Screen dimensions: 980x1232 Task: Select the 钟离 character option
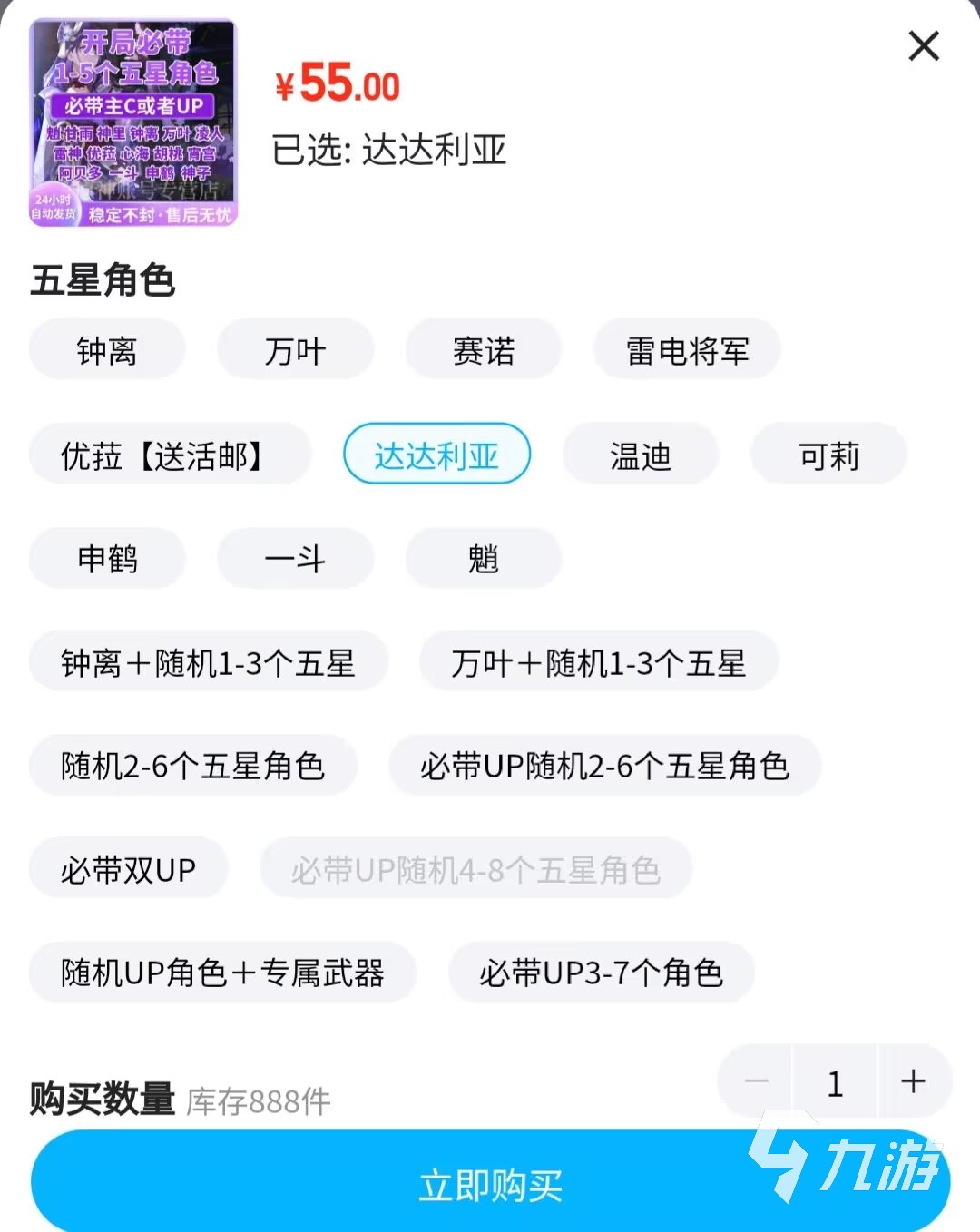107,351
